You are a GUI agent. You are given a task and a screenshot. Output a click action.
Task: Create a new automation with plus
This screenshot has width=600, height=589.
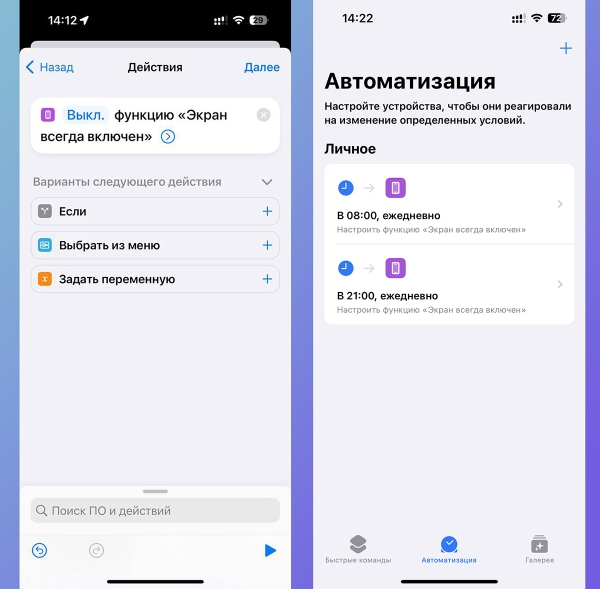pos(566,48)
